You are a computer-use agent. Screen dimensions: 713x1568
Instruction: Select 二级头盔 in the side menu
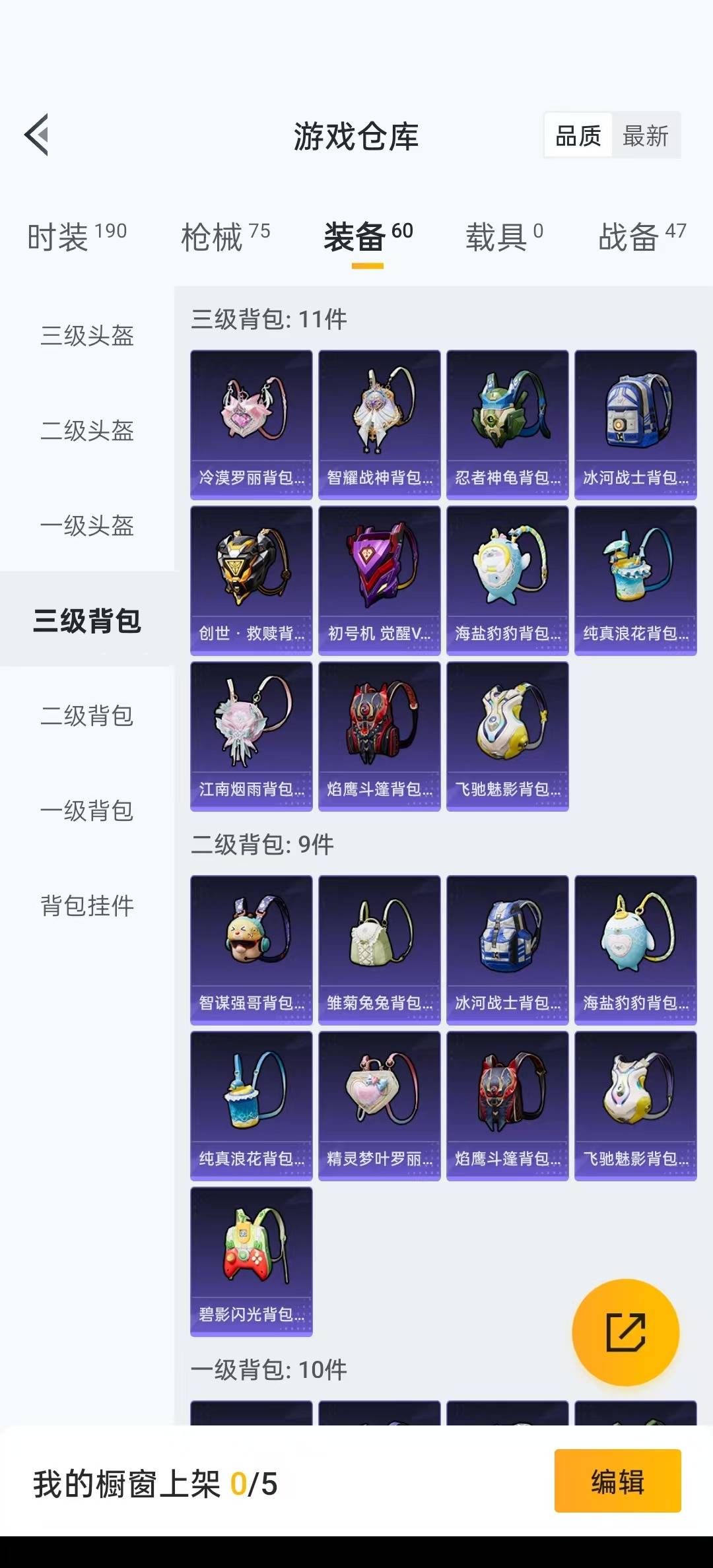point(87,431)
